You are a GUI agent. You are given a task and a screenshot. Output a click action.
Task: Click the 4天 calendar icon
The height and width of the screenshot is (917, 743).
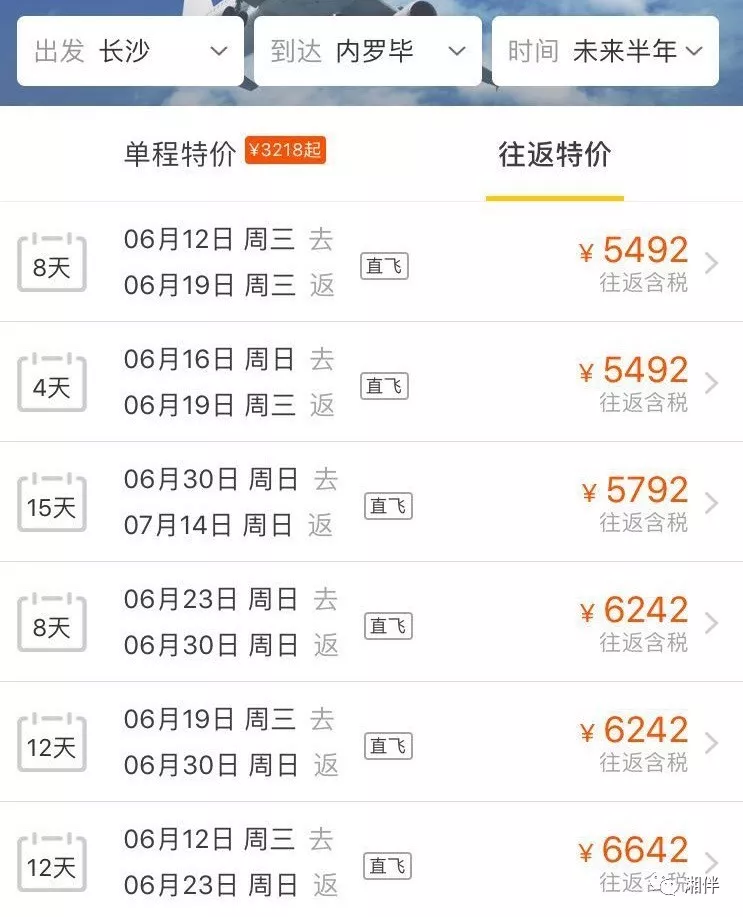tap(51, 382)
